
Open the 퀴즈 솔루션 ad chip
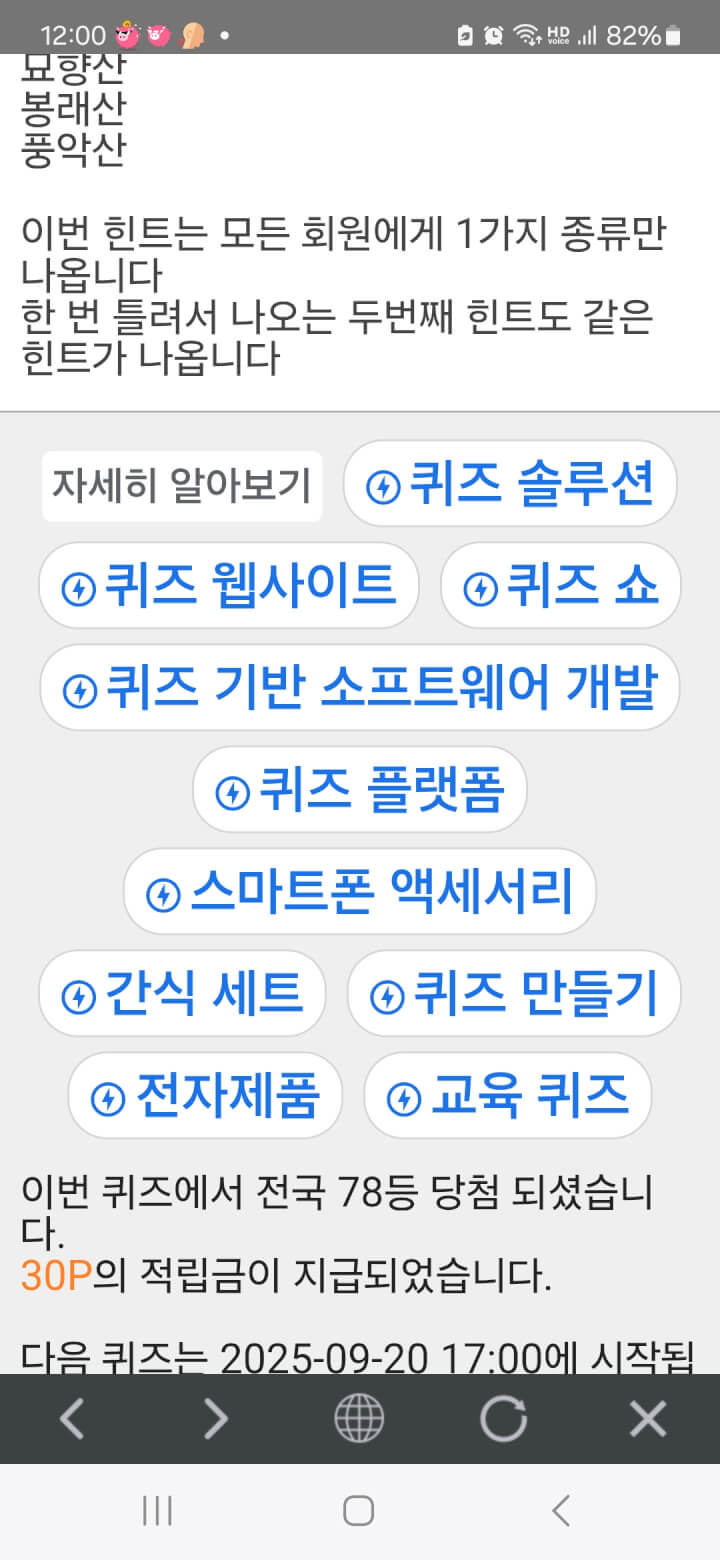coord(510,485)
